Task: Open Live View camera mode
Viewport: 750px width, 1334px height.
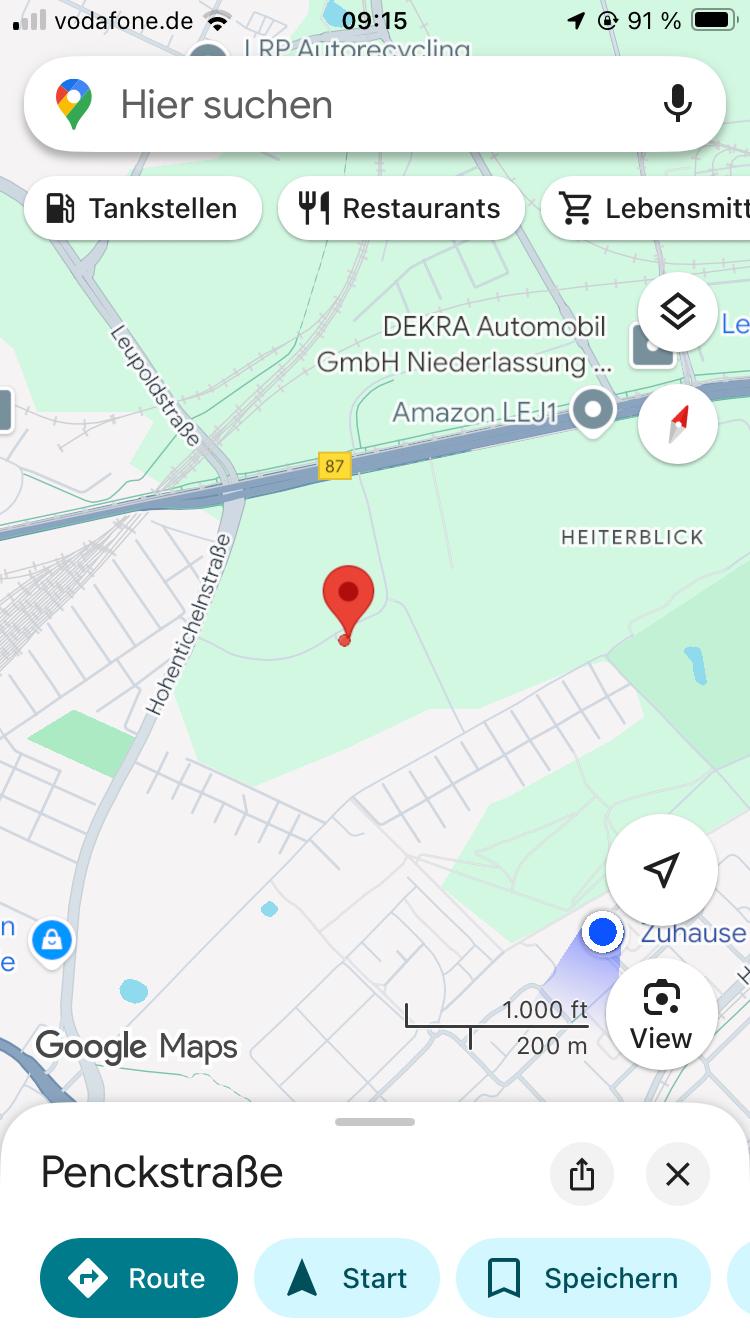Action: click(661, 1014)
